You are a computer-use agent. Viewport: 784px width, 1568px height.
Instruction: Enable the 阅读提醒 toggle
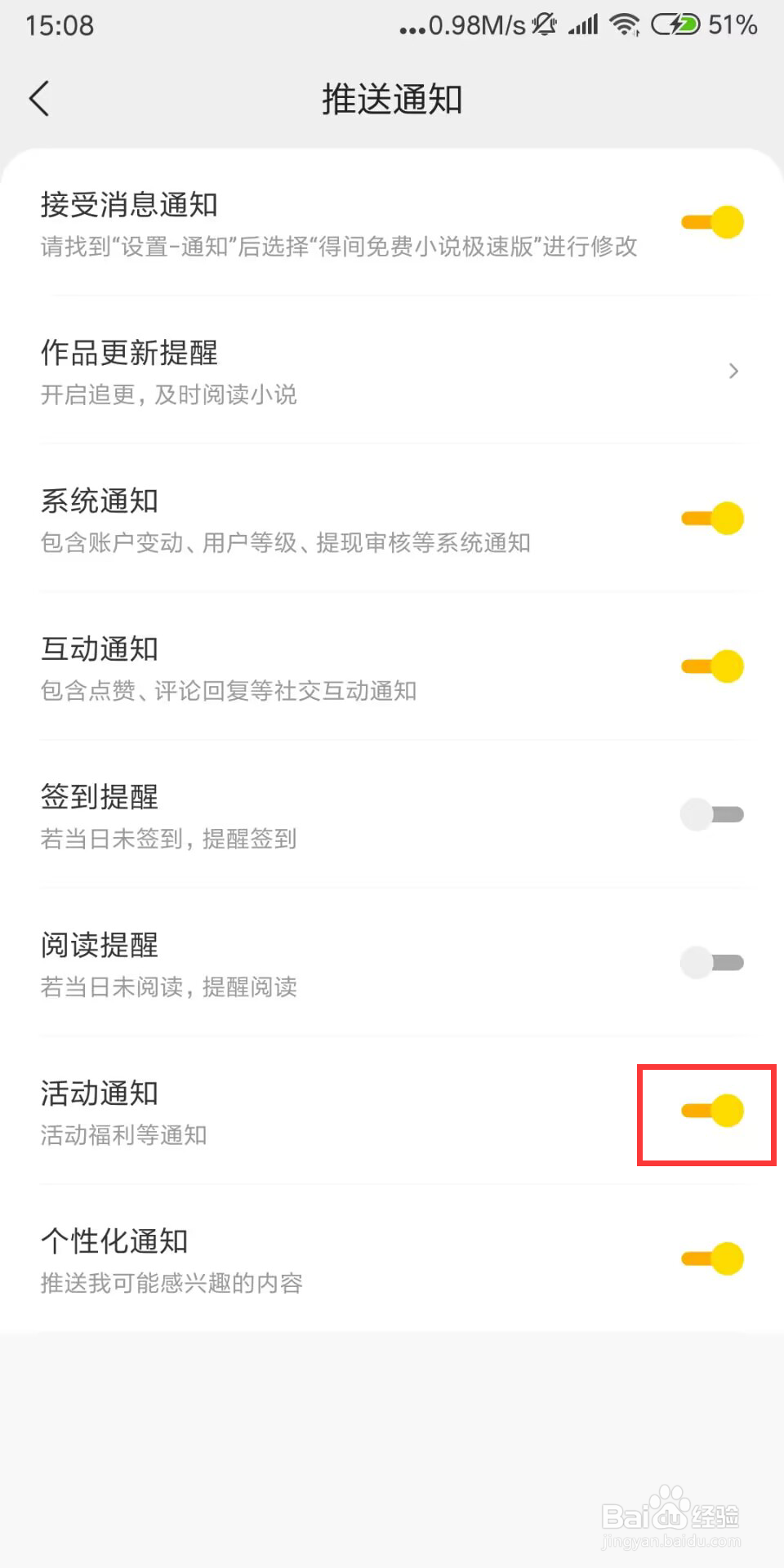tap(712, 962)
